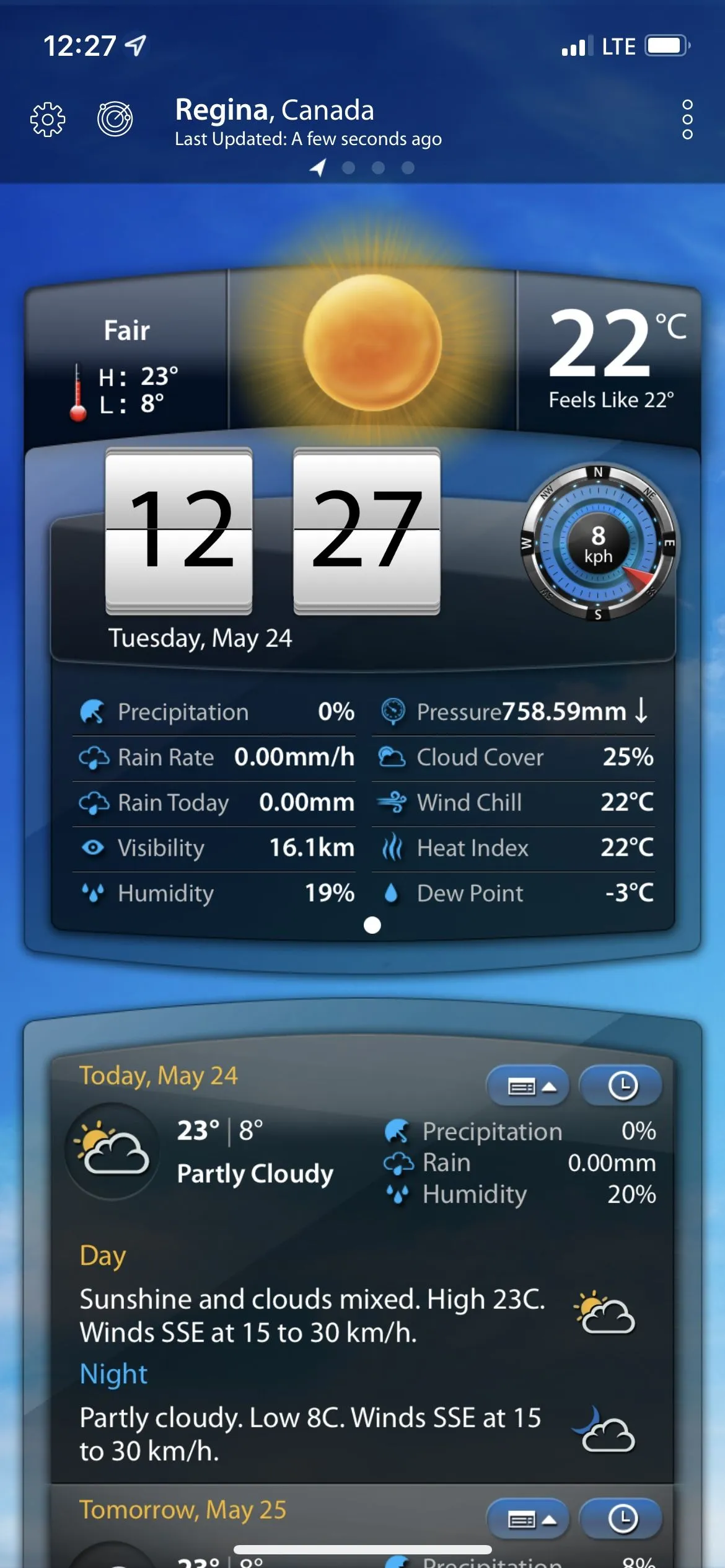Open the three-dot overflow menu

pyautogui.click(x=687, y=119)
